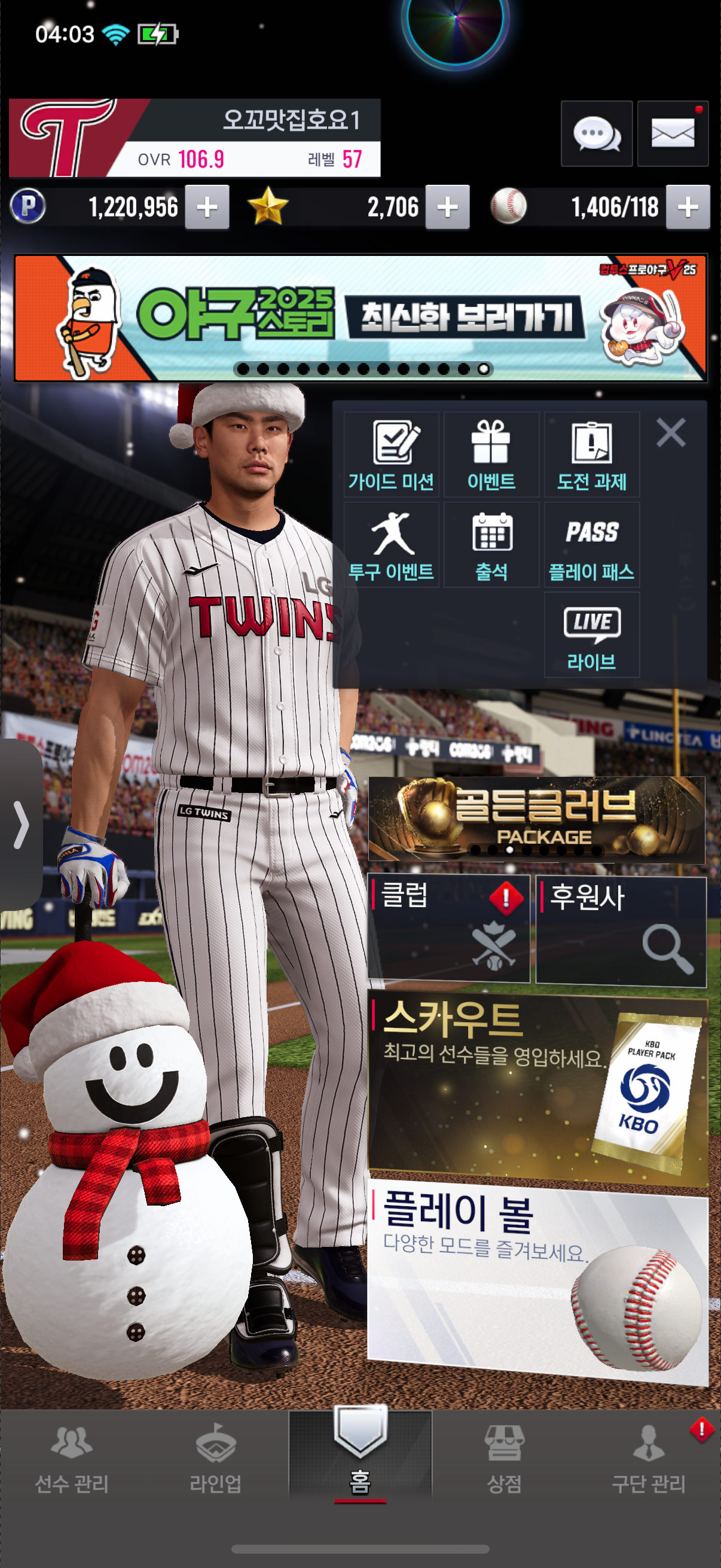721x1568 pixels.
Task: Close the quick menu panel
Action: point(671,433)
